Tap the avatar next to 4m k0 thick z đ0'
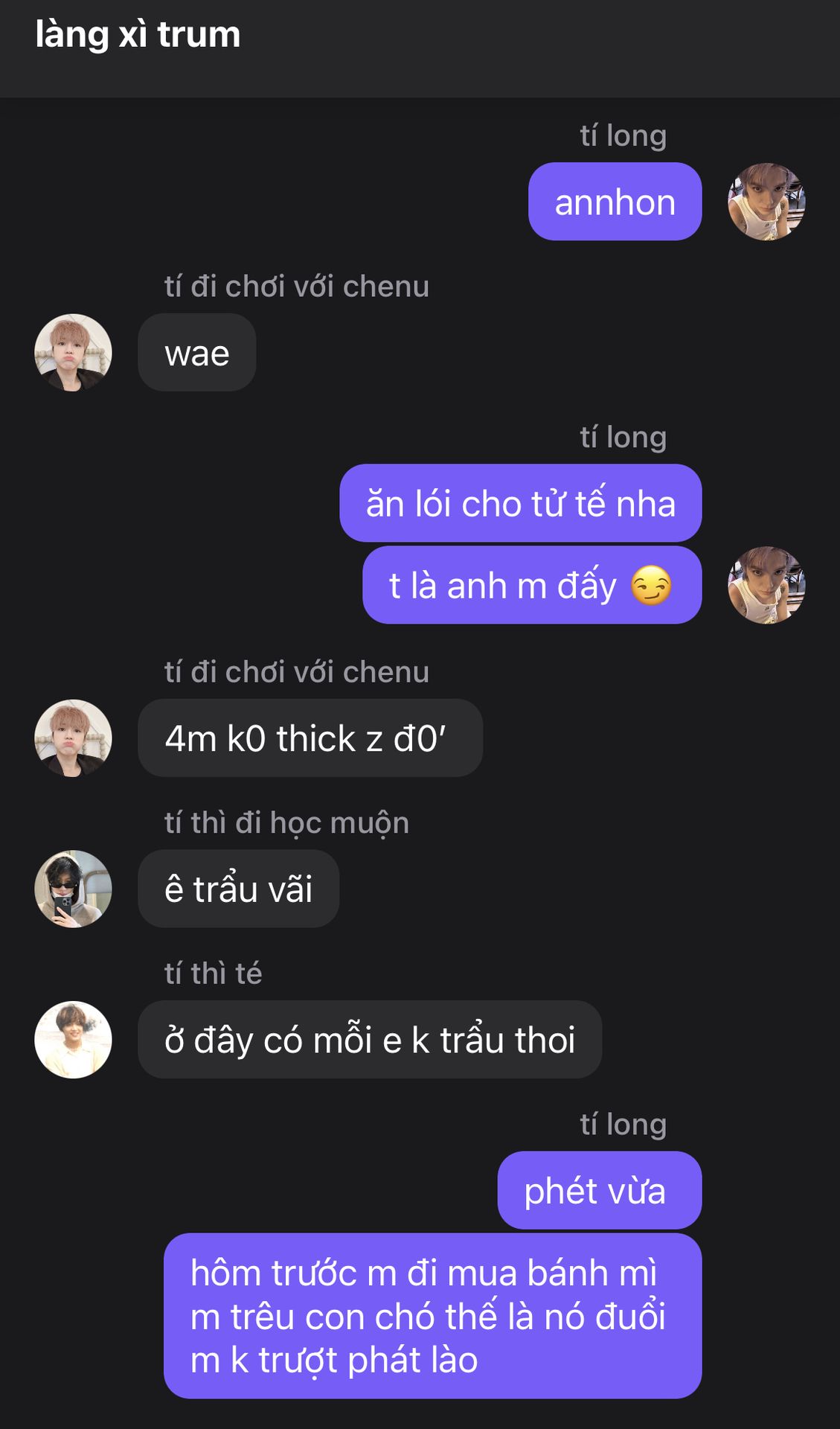This screenshot has height=1429, width=840. pos(73,738)
